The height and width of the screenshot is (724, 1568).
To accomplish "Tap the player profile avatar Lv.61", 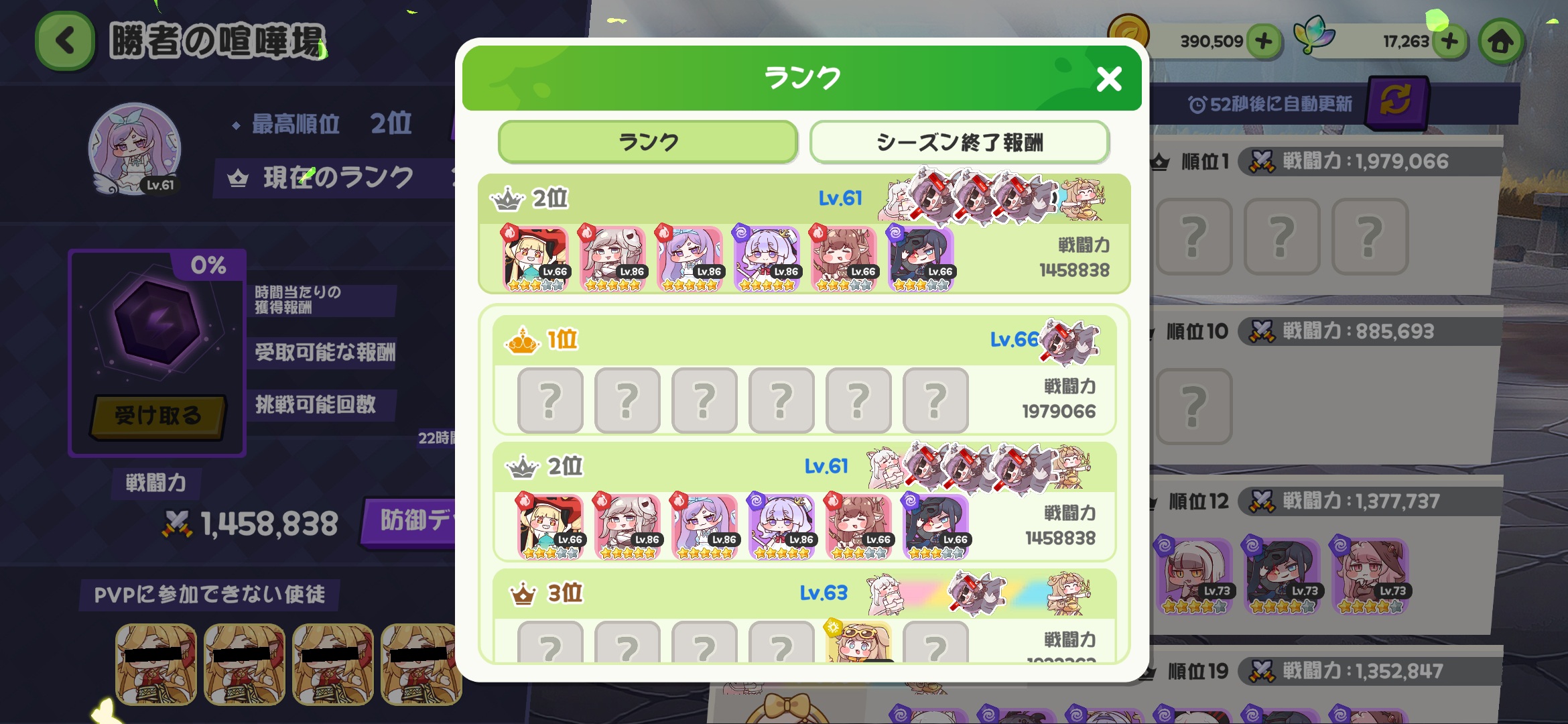I will pos(135,149).
